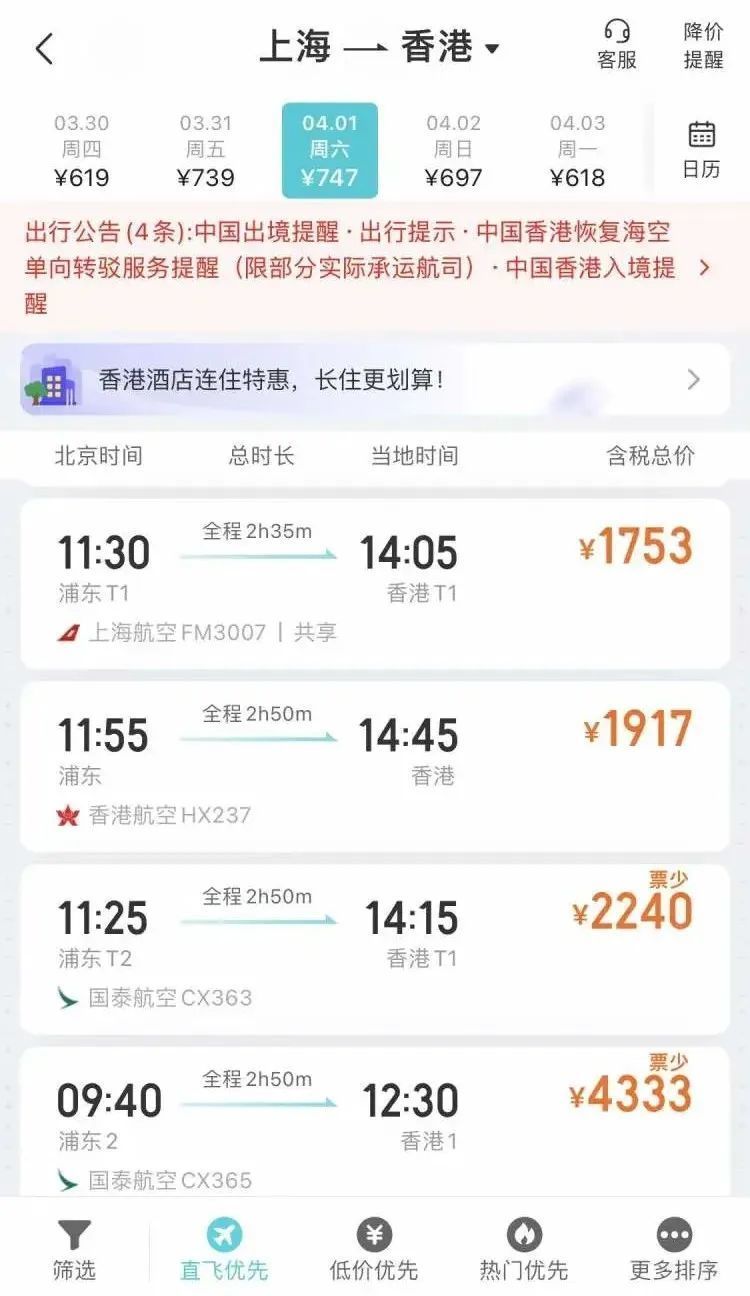Open the 筛选 filter options
Image resolution: width=750 pixels, height=1296 pixels.
pyautogui.click(x=75, y=1250)
